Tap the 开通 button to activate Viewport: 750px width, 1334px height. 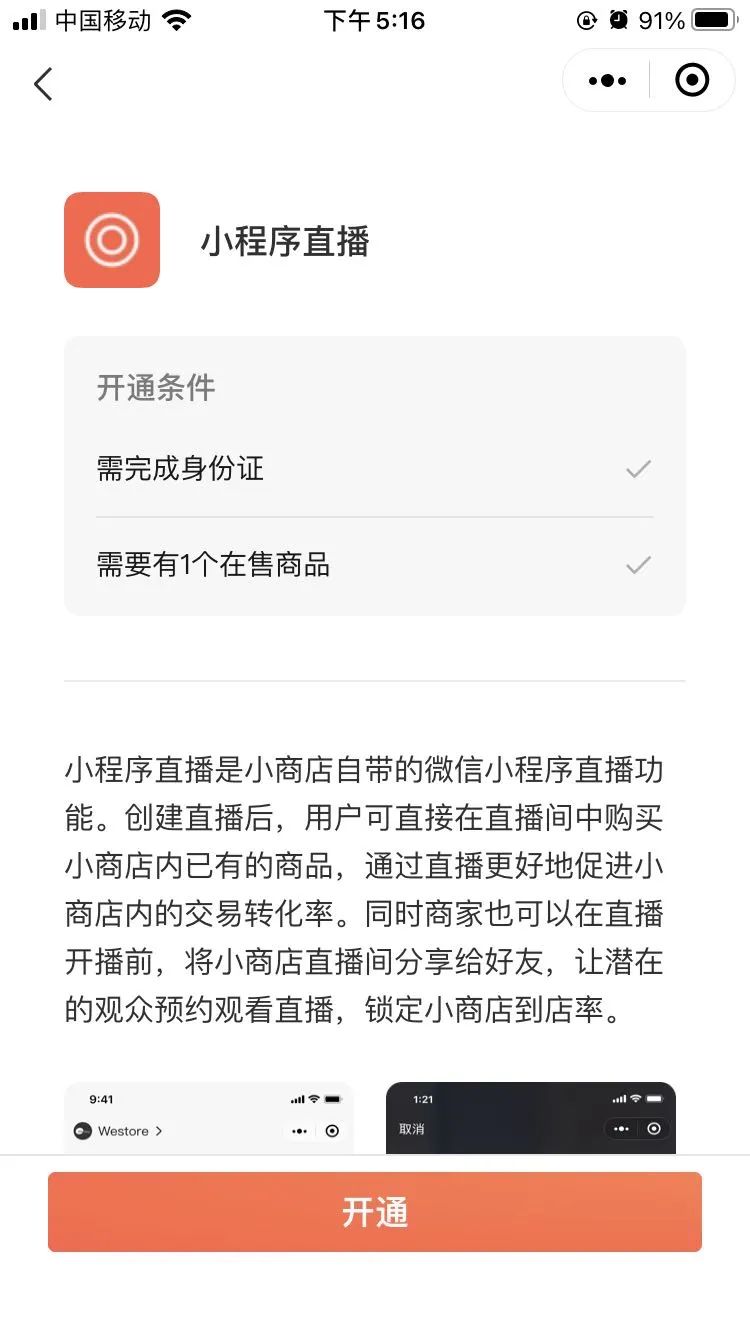(375, 1212)
